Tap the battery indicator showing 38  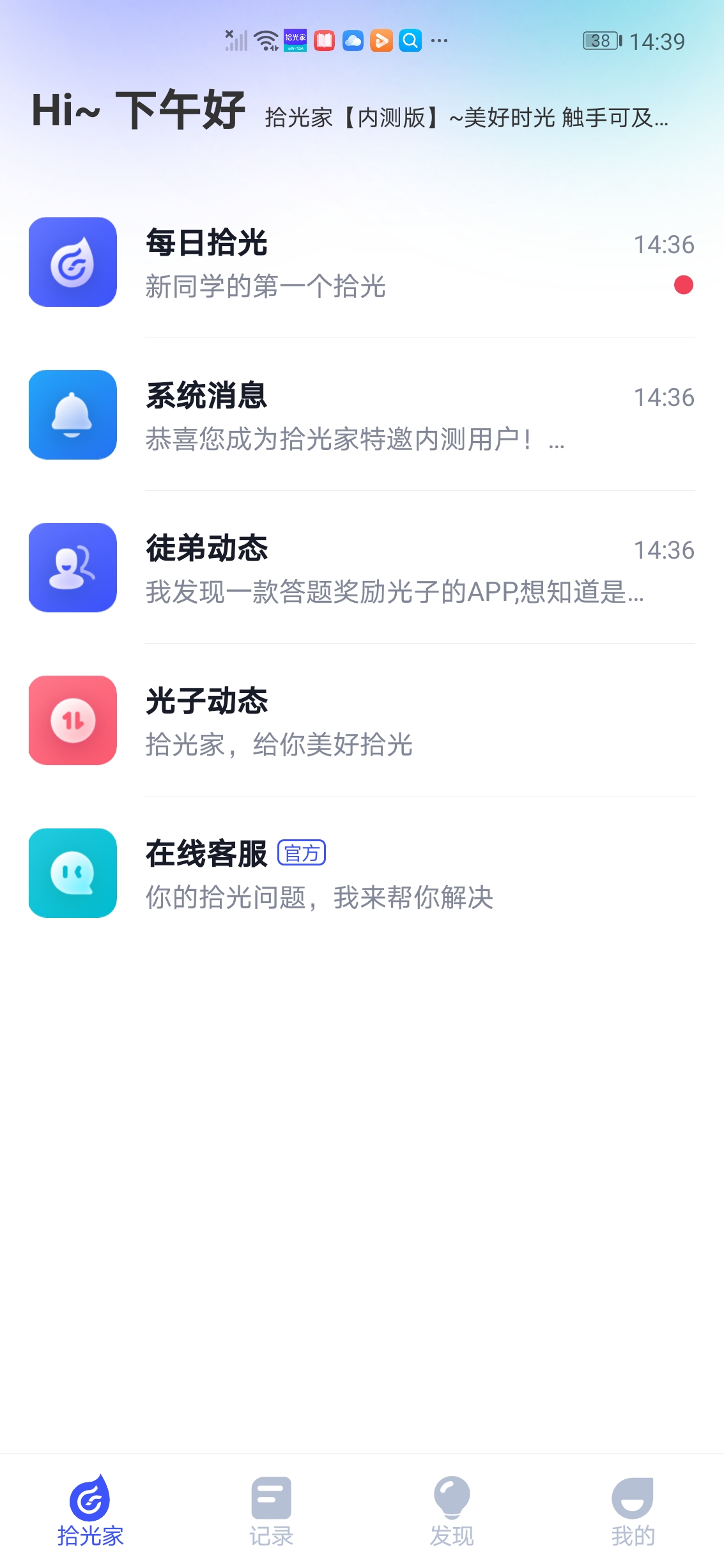coord(601,40)
